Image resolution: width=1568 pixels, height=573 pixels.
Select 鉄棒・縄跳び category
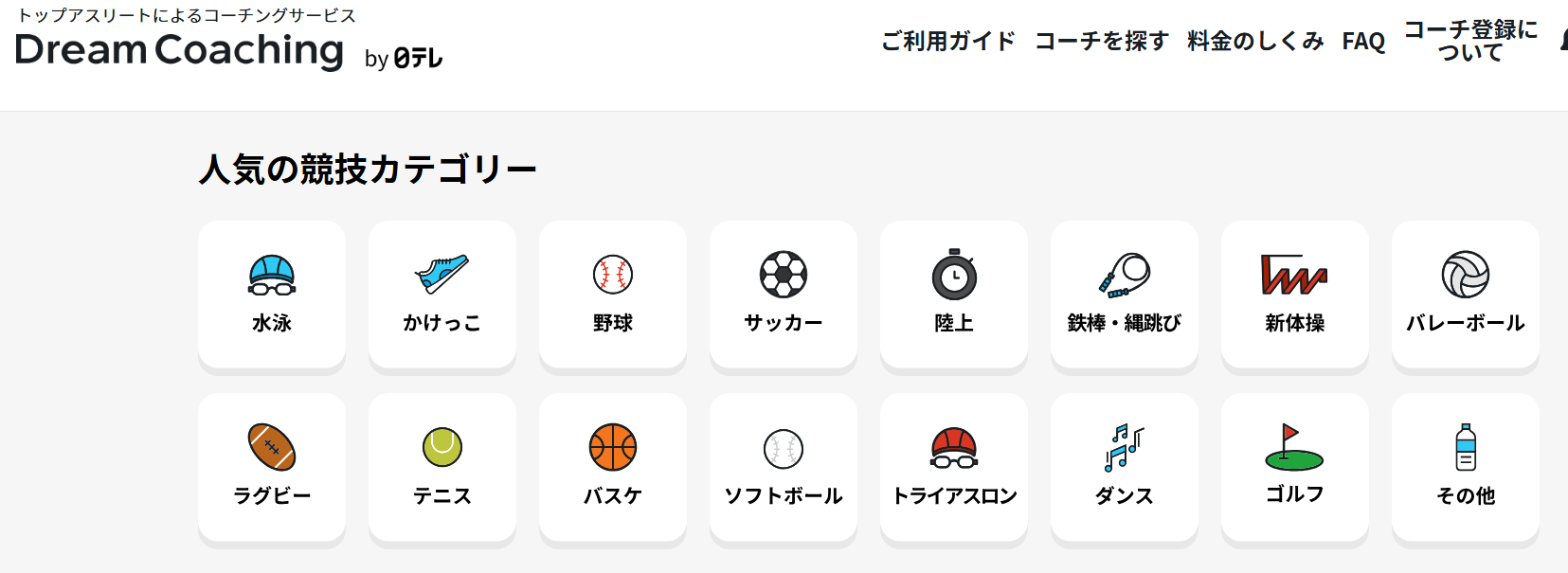[x=1125, y=295]
